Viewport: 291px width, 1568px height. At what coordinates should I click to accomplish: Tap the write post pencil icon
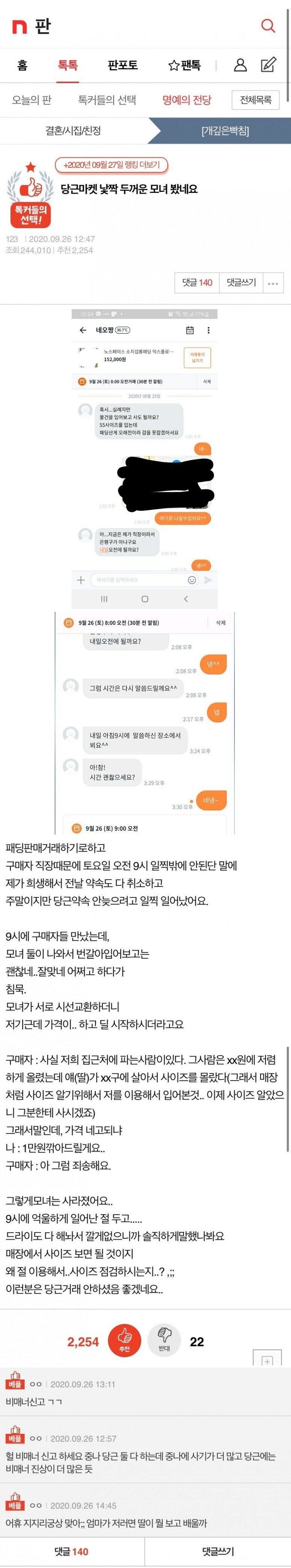tap(268, 64)
